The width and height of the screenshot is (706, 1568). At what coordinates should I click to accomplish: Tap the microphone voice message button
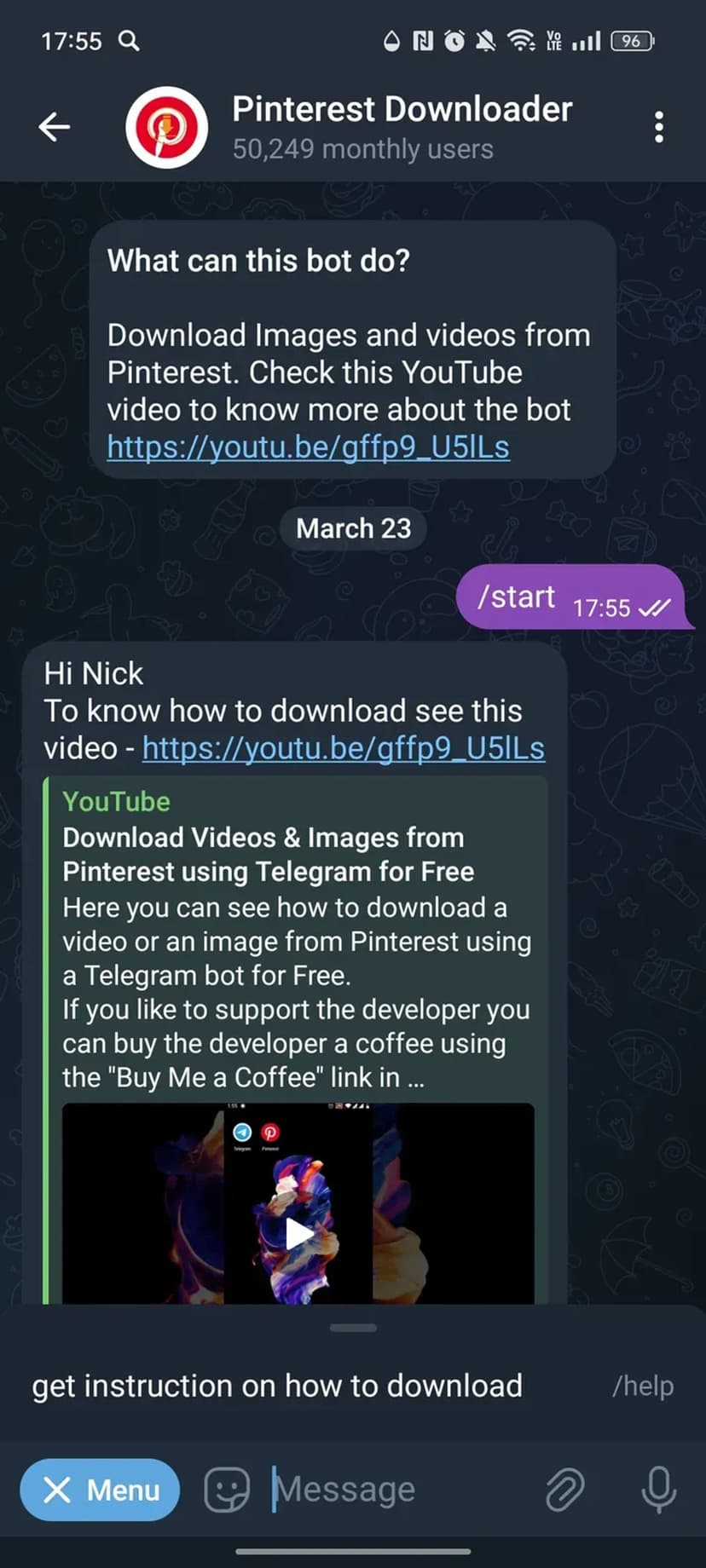tap(658, 1490)
